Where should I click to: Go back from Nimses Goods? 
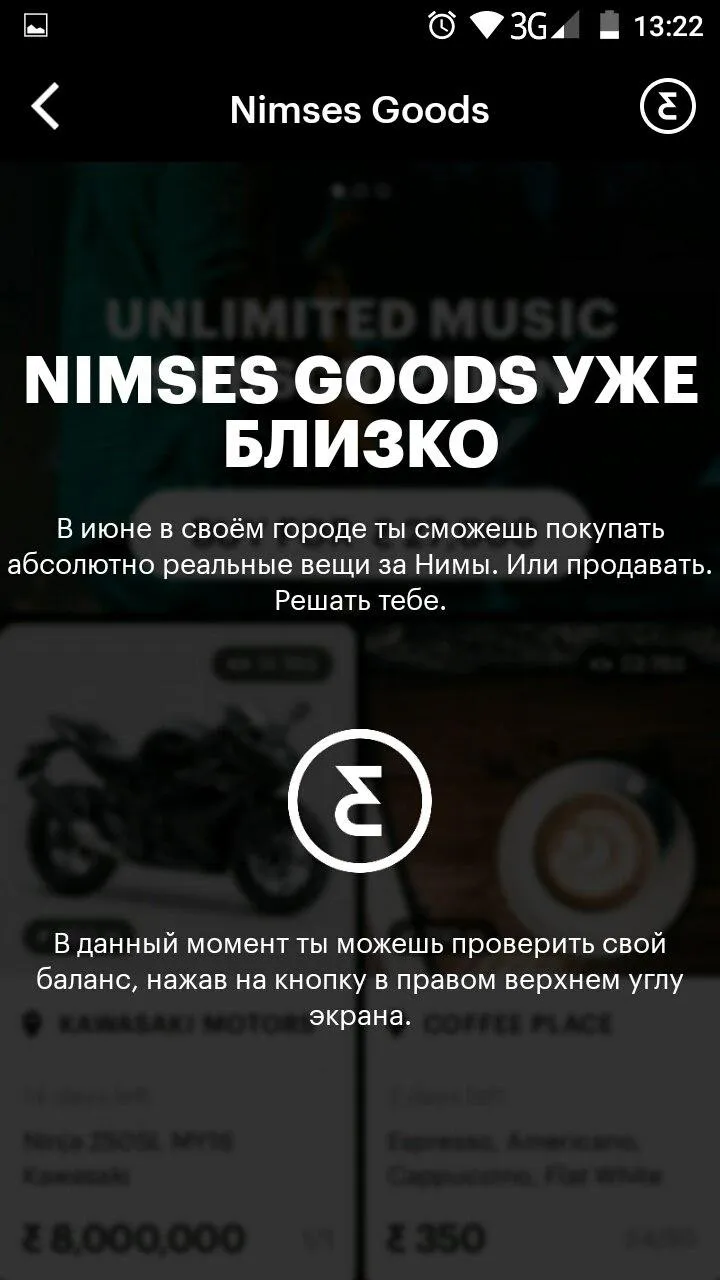click(x=46, y=108)
